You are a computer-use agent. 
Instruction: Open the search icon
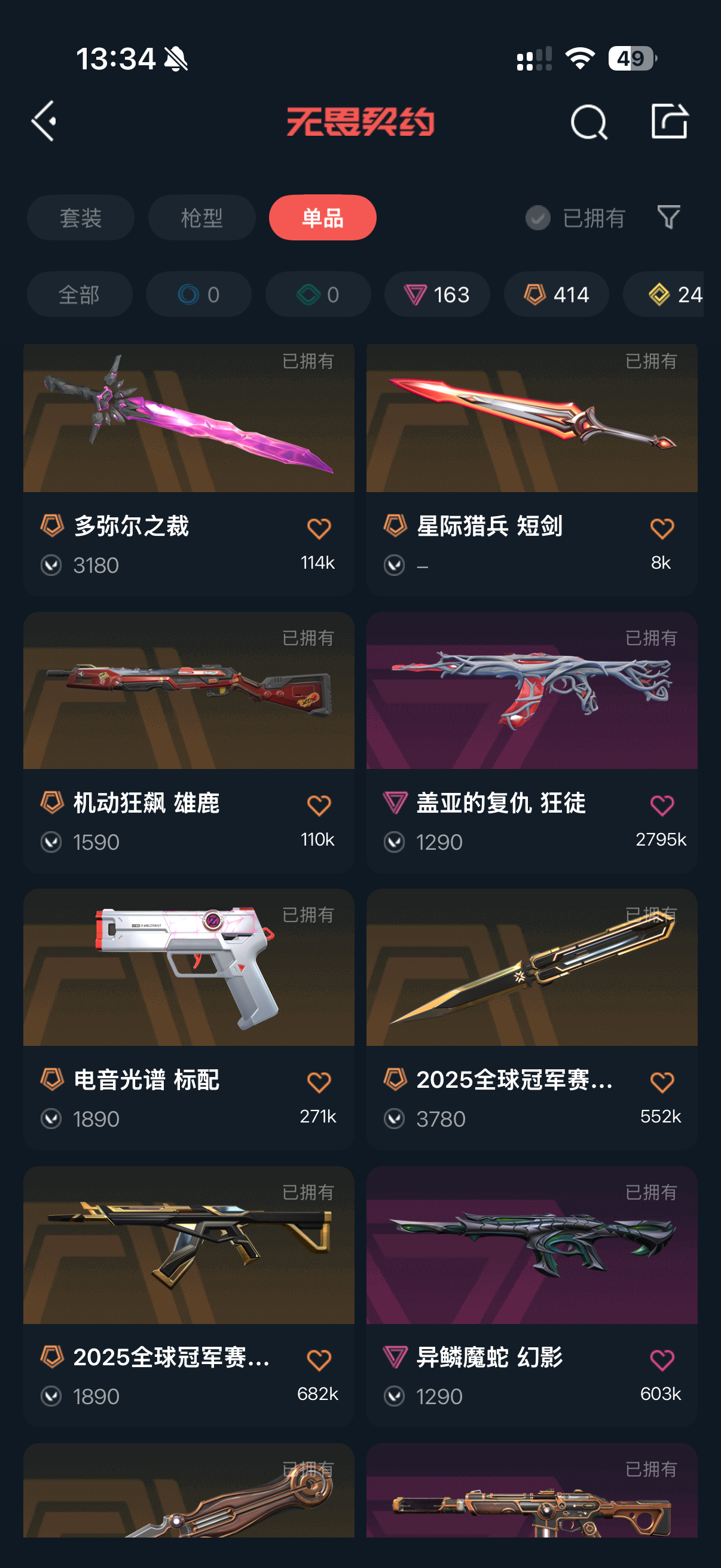pos(588,123)
